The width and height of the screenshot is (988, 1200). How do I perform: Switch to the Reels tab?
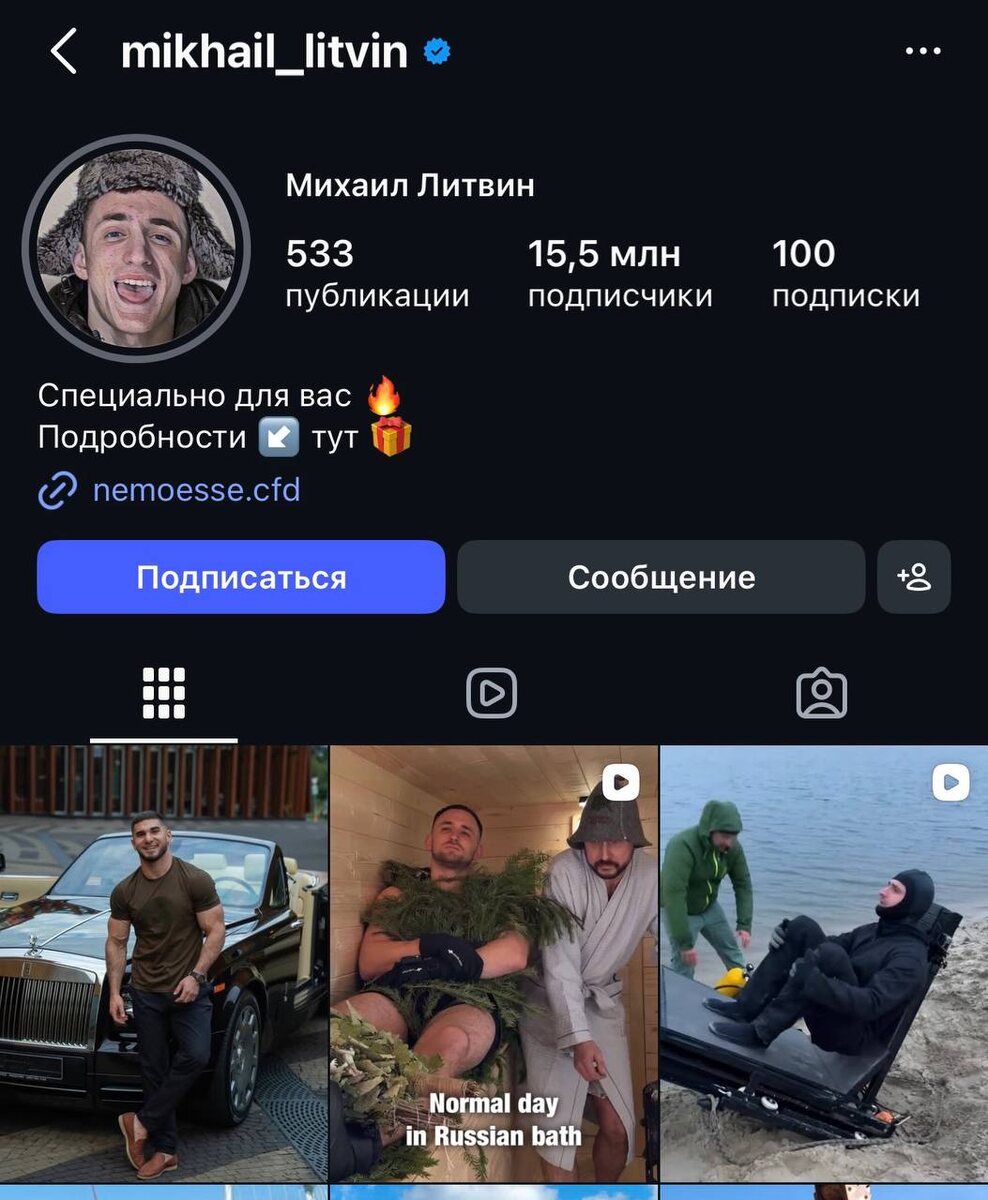(x=492, y=693)
